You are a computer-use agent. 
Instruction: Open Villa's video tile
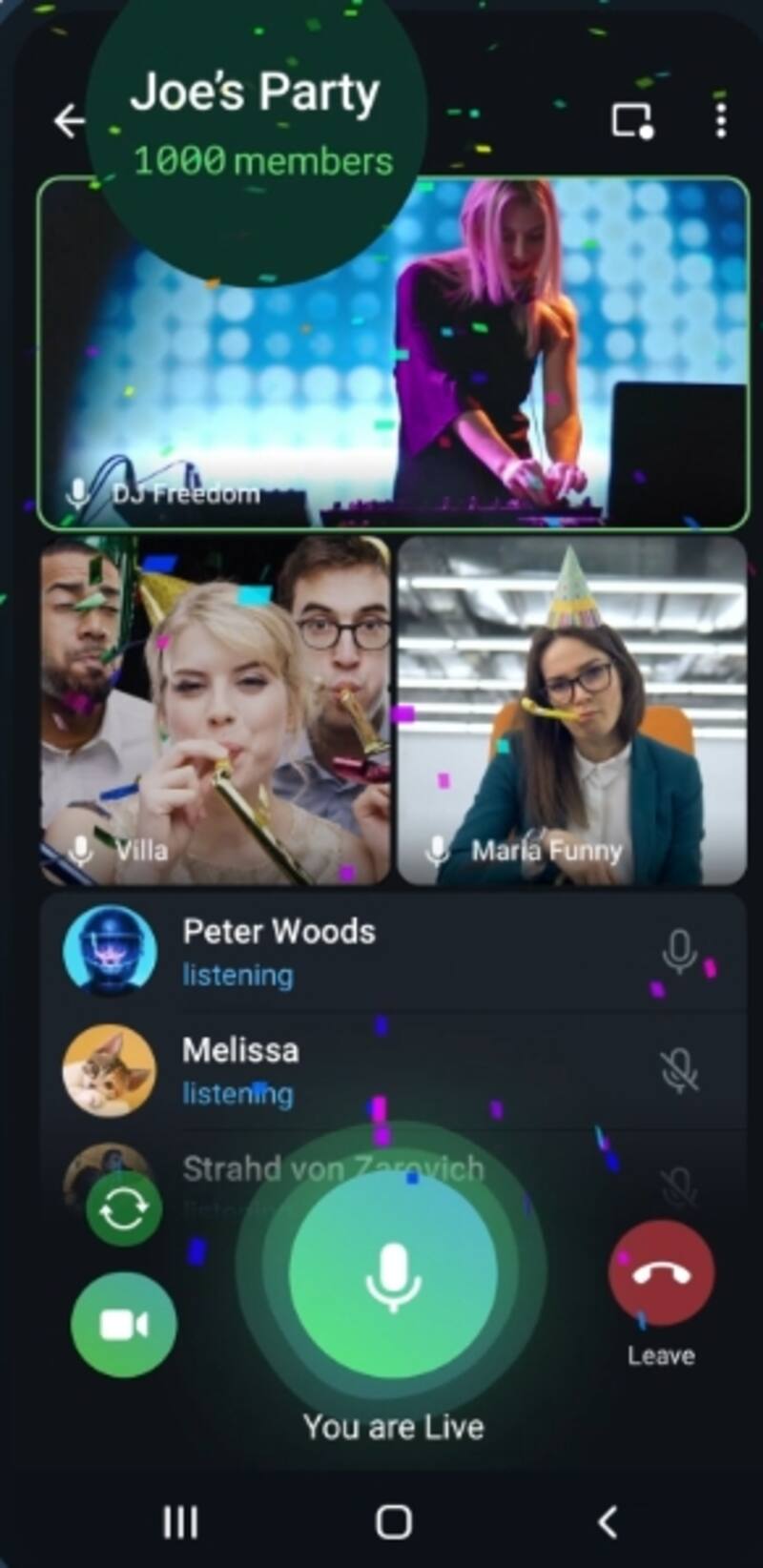216,711
